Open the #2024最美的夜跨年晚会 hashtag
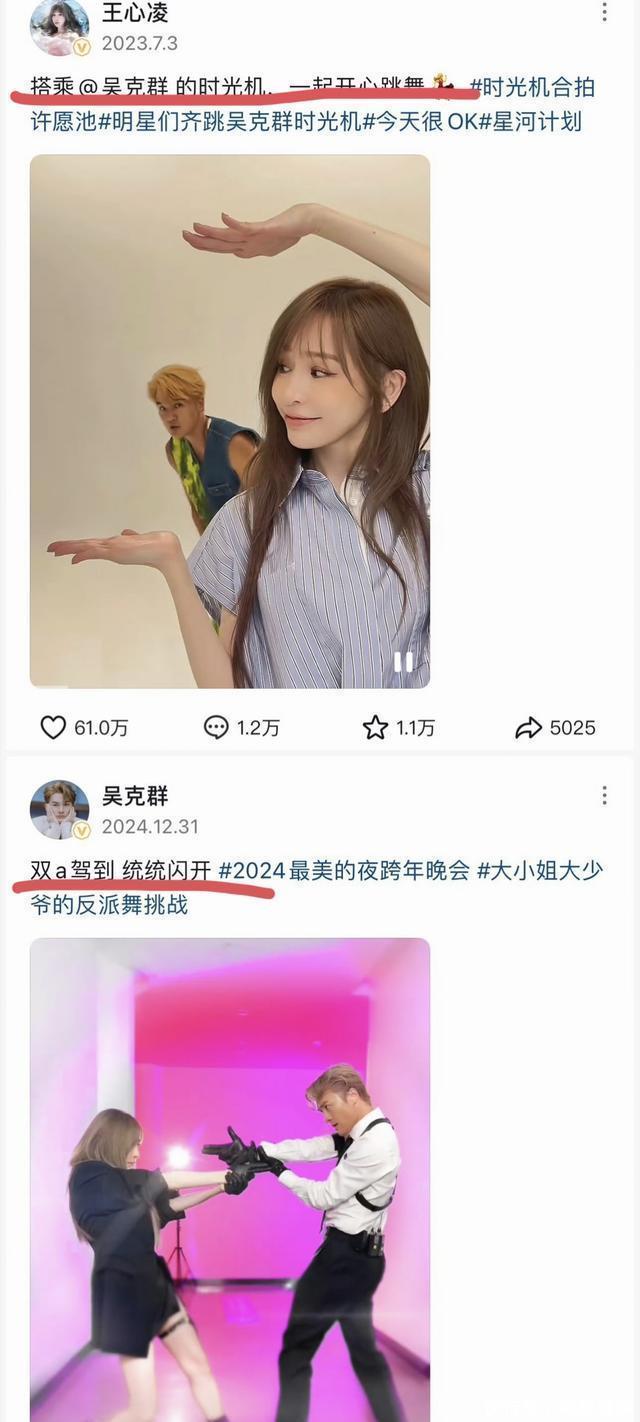Viewport: 640px width, 1422px height. point(343,870)
